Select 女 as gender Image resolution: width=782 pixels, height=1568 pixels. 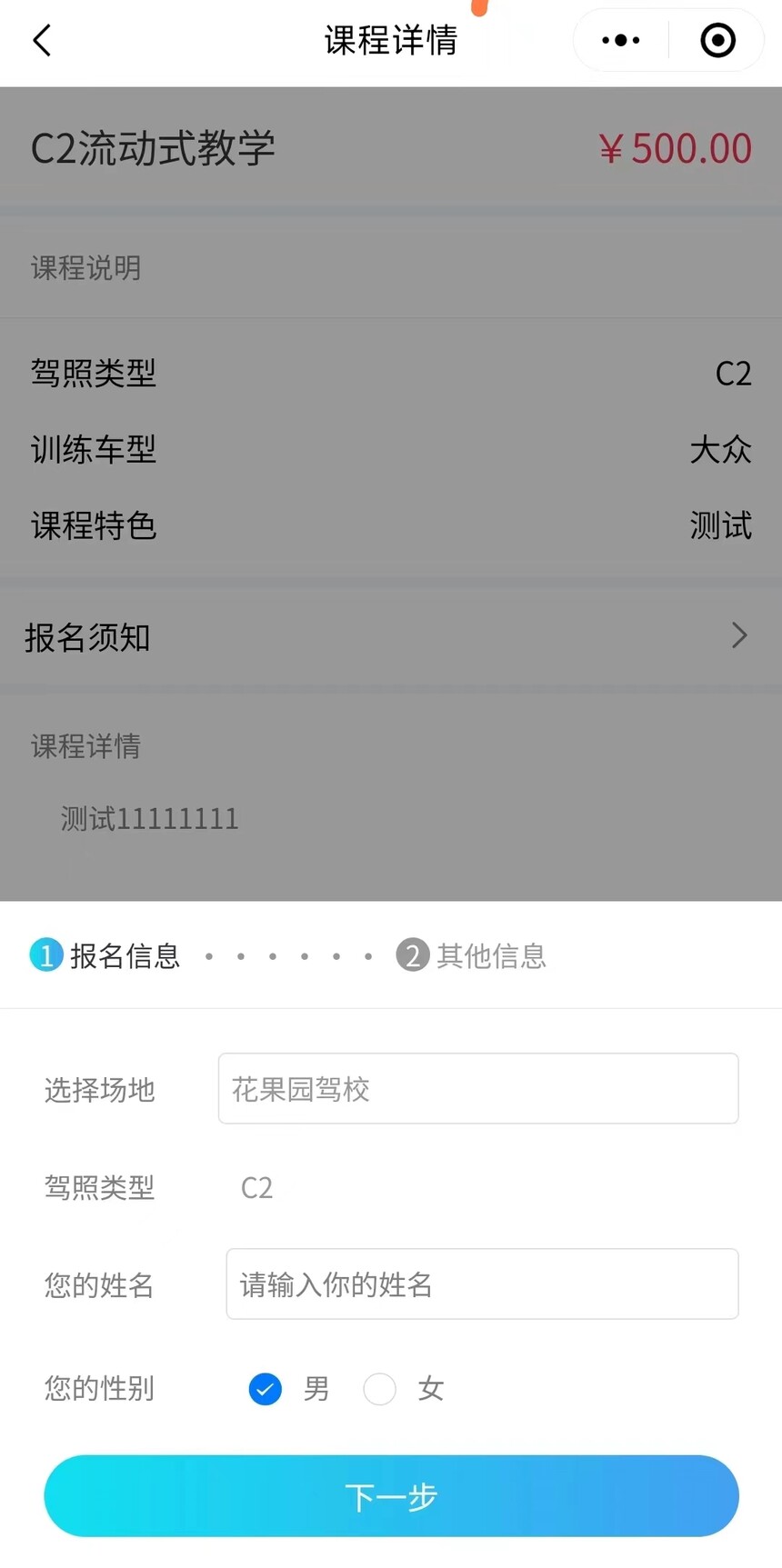tap(380, 1388)
